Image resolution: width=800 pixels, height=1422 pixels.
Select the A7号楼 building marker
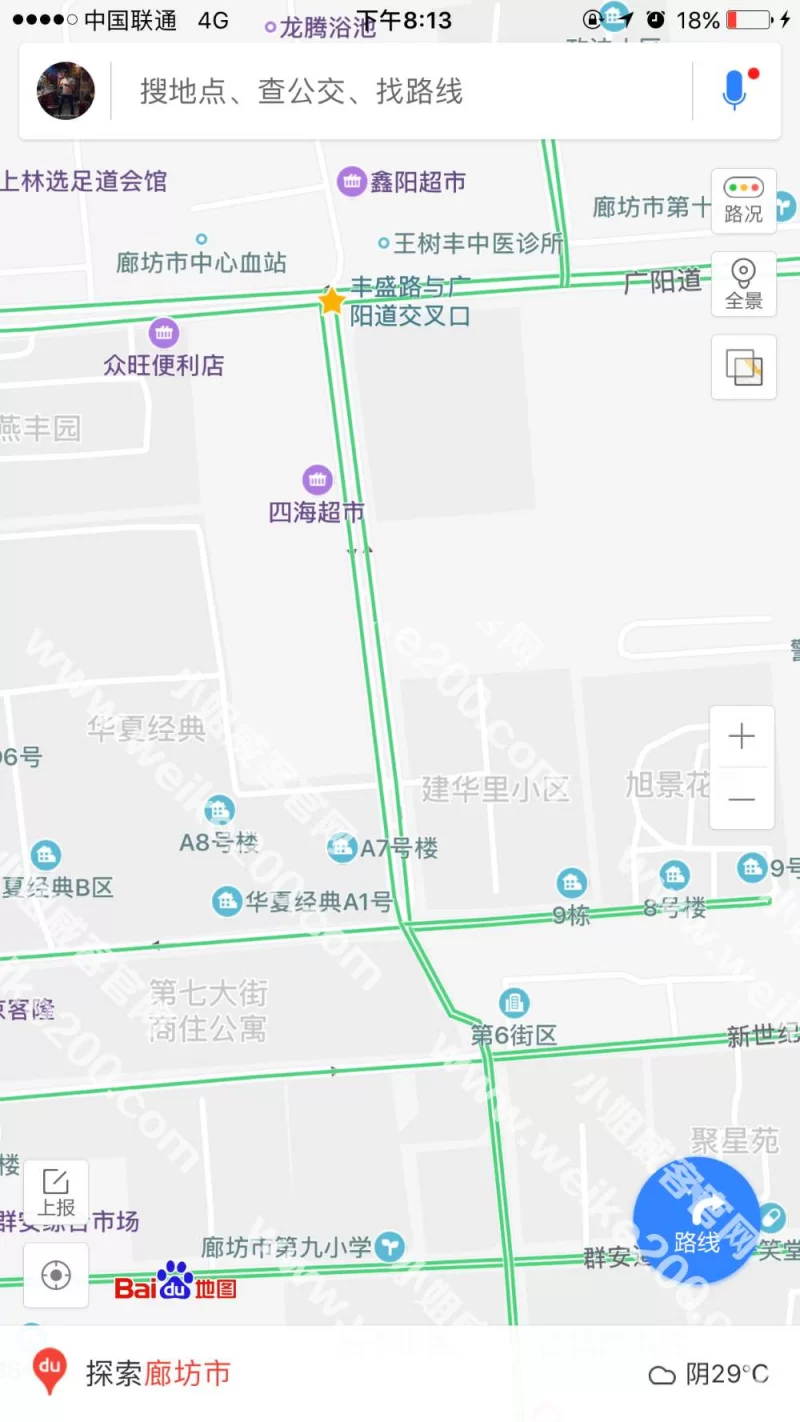(x=343, y=848)
